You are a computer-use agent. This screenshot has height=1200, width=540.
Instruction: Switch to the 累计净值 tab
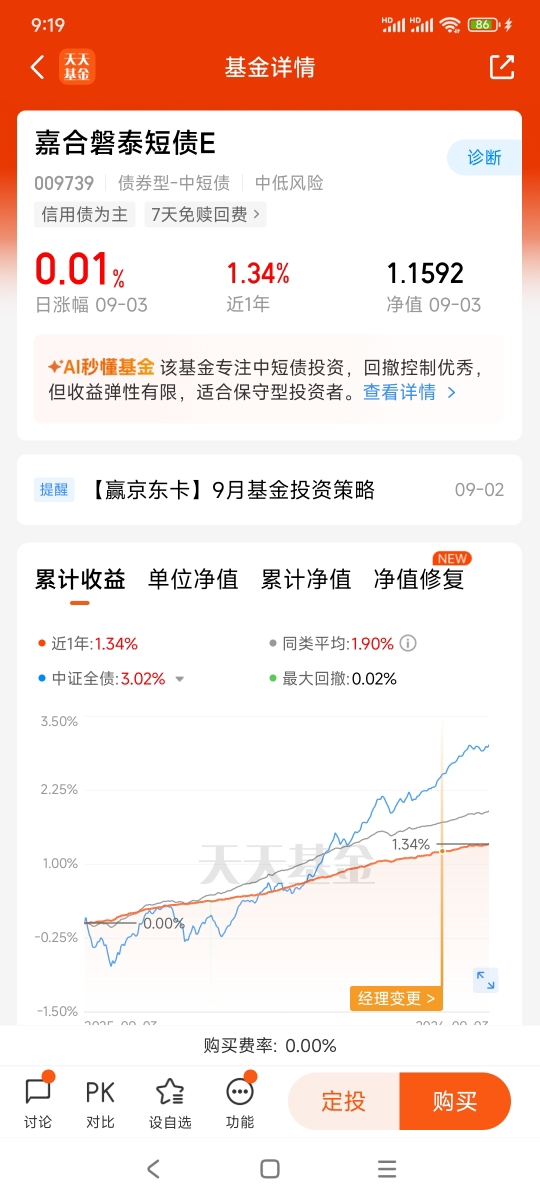[x=306, y=579]
